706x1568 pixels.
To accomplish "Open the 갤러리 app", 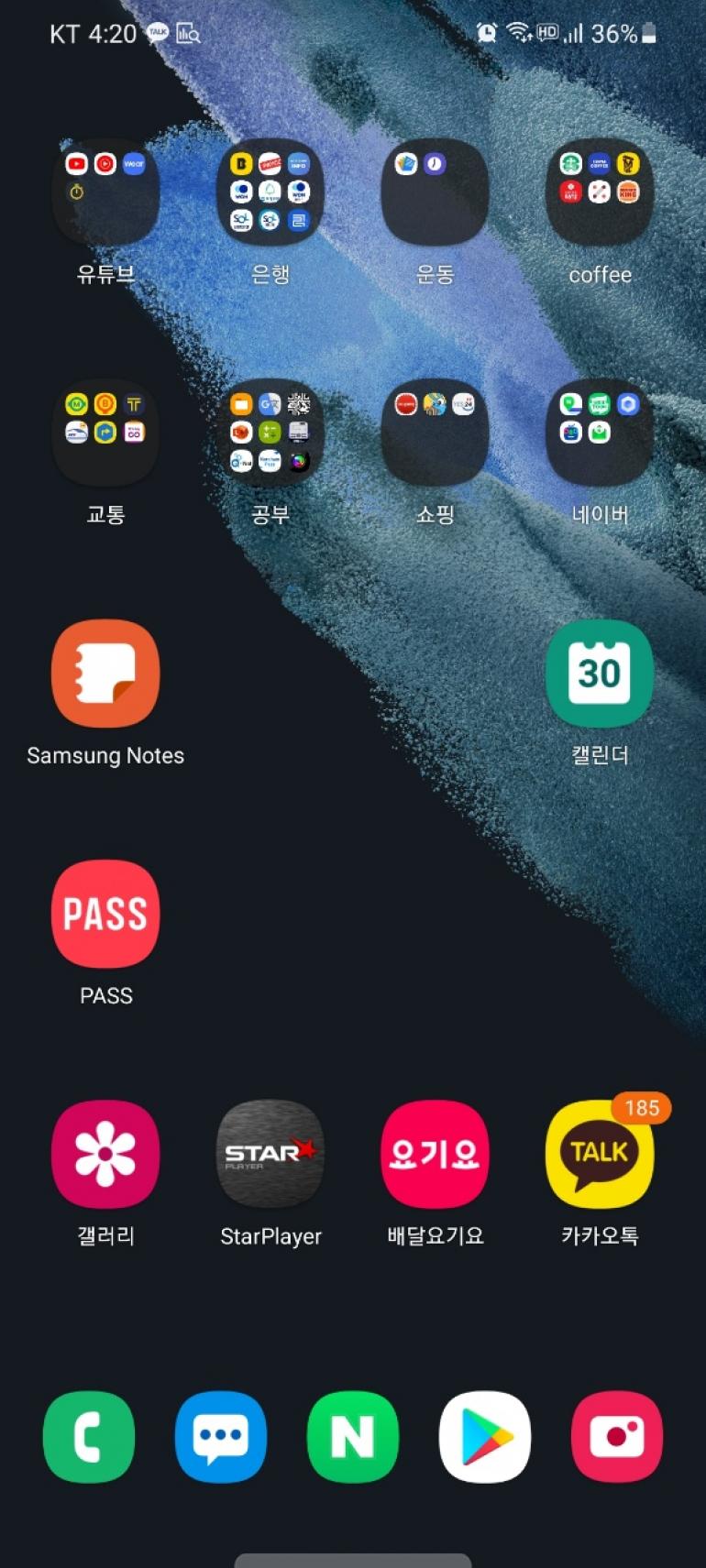I will click(x=105, y=1154).
